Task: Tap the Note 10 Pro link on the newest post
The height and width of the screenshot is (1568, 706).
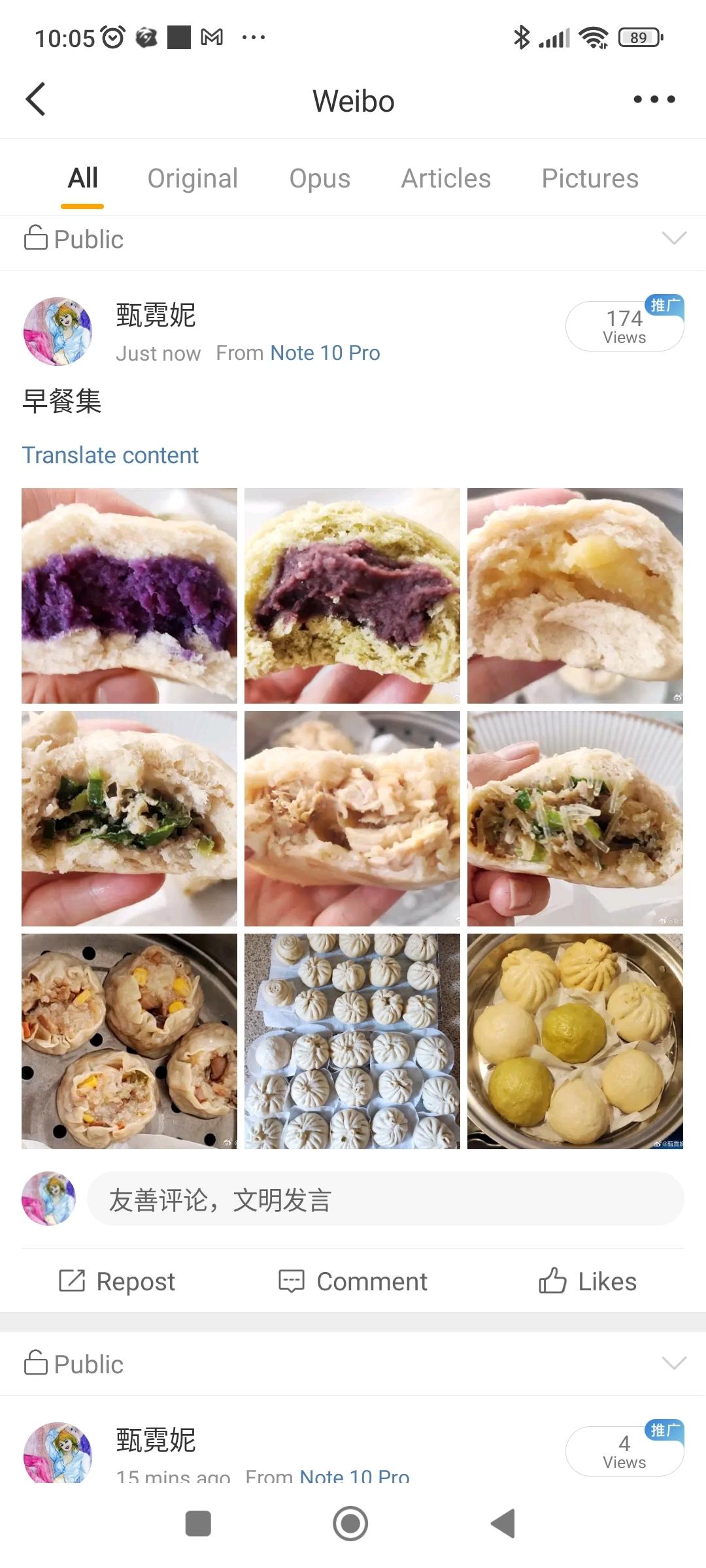Action: click(x=325, y=353)
